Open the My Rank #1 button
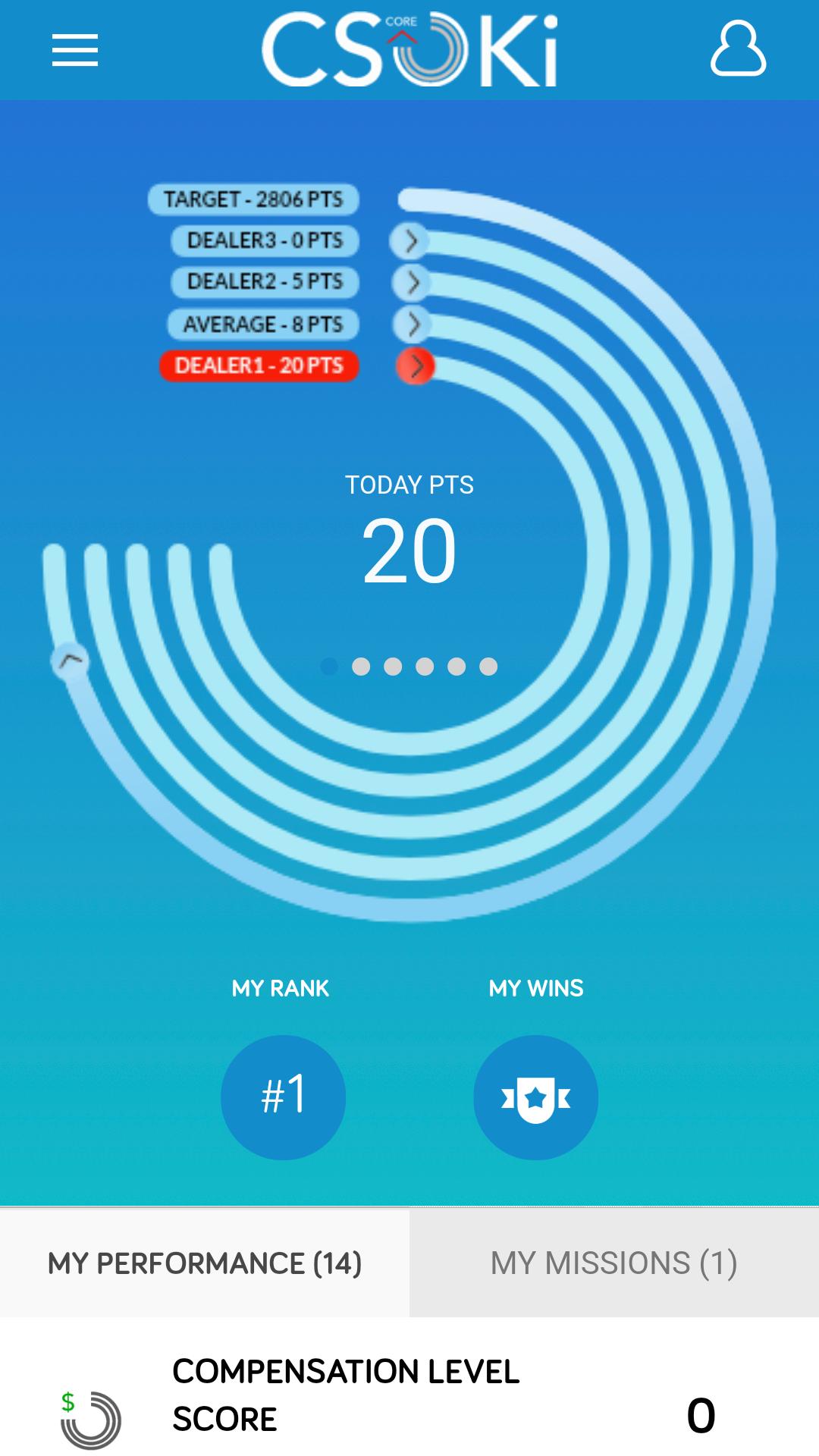 pos(283,1097)
